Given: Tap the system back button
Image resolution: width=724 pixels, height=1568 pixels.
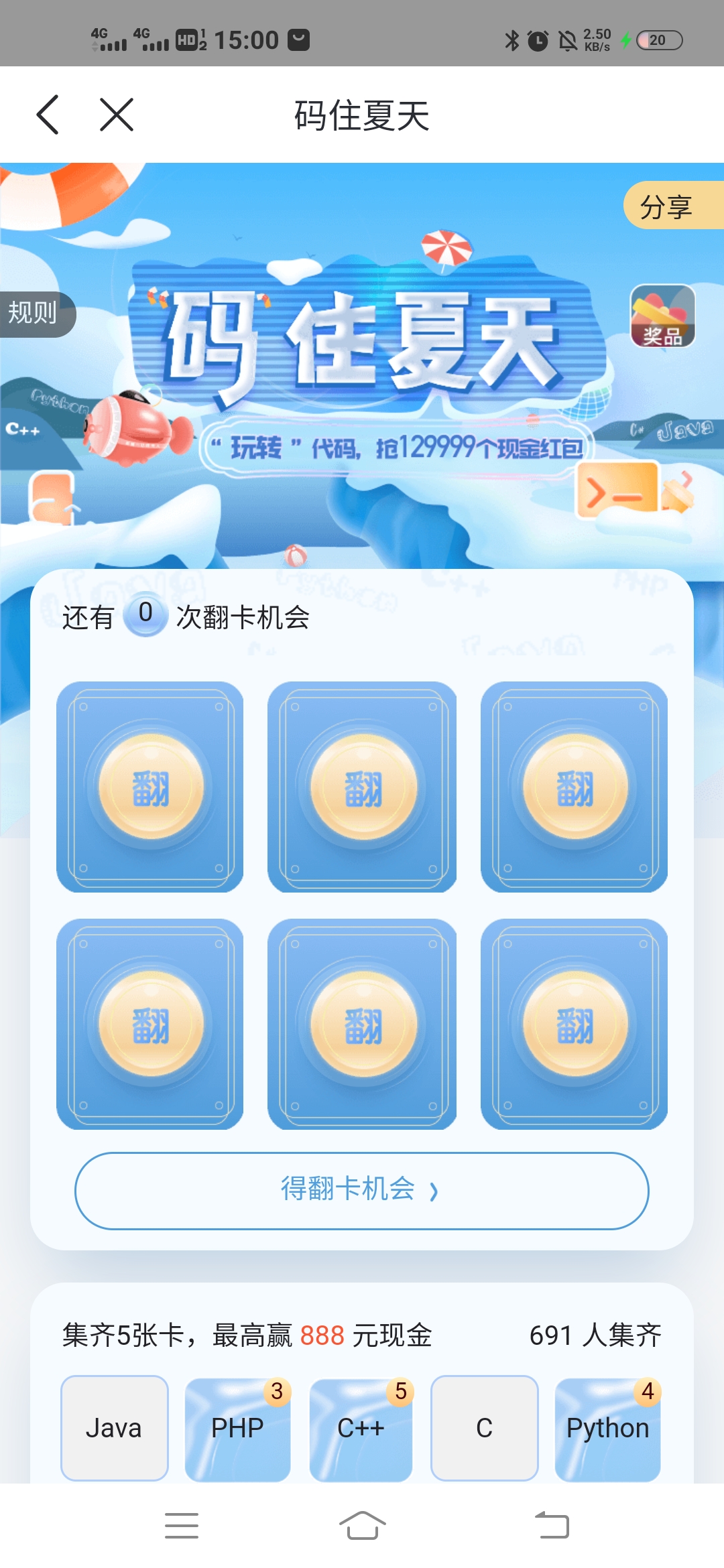Looking at the screenshot, I should 552,1526.
